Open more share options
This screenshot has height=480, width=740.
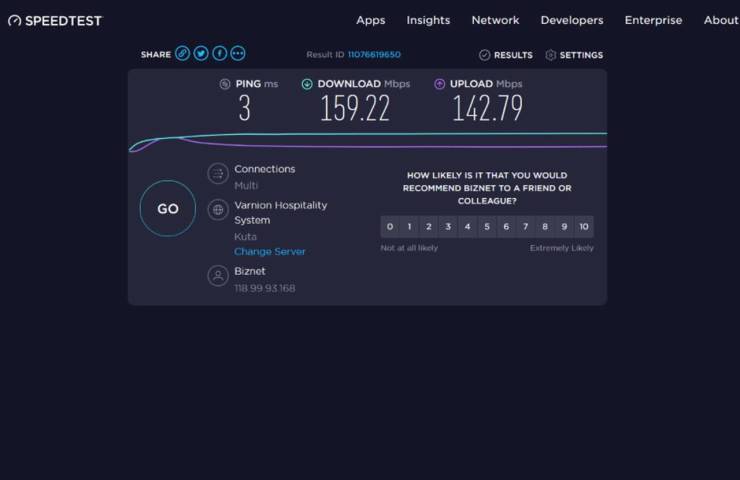coord(237,54)
